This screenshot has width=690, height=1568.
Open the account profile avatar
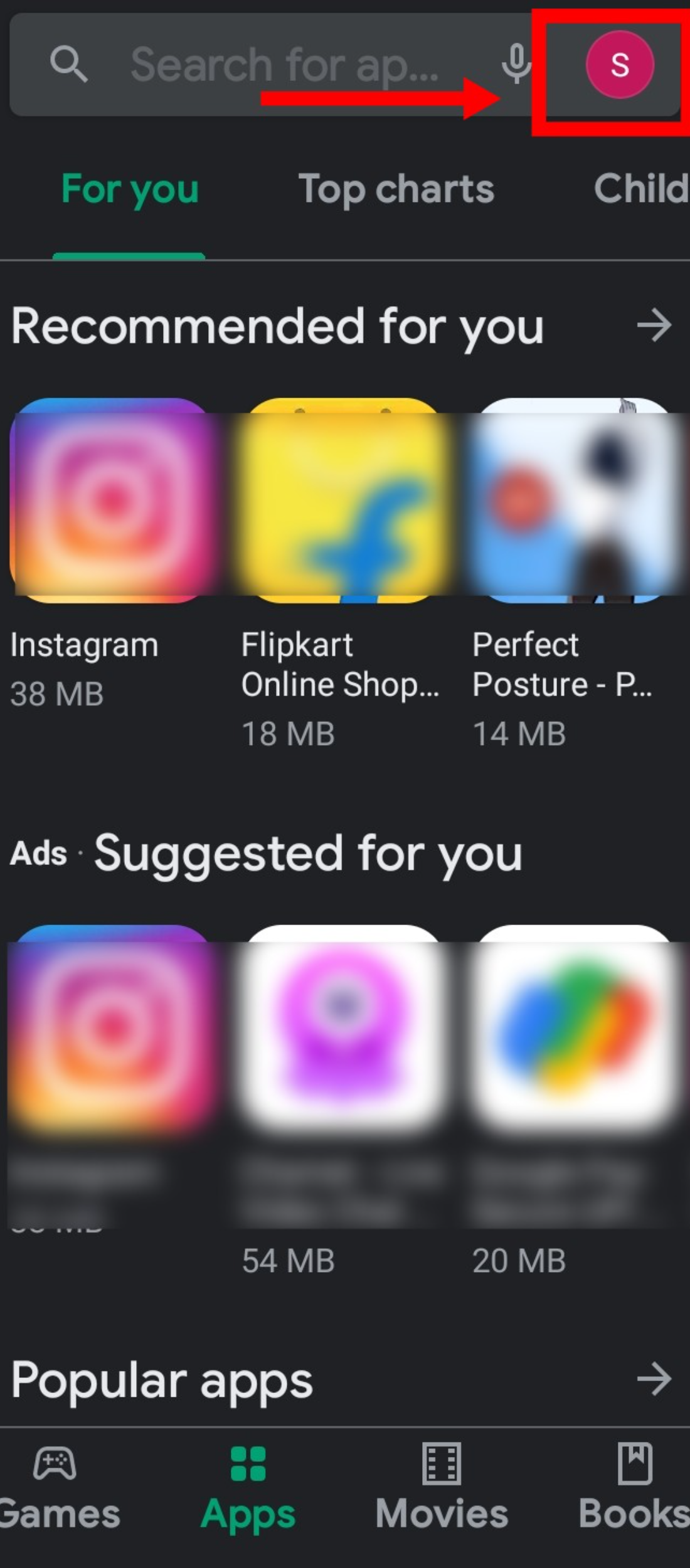pos(619,65)
